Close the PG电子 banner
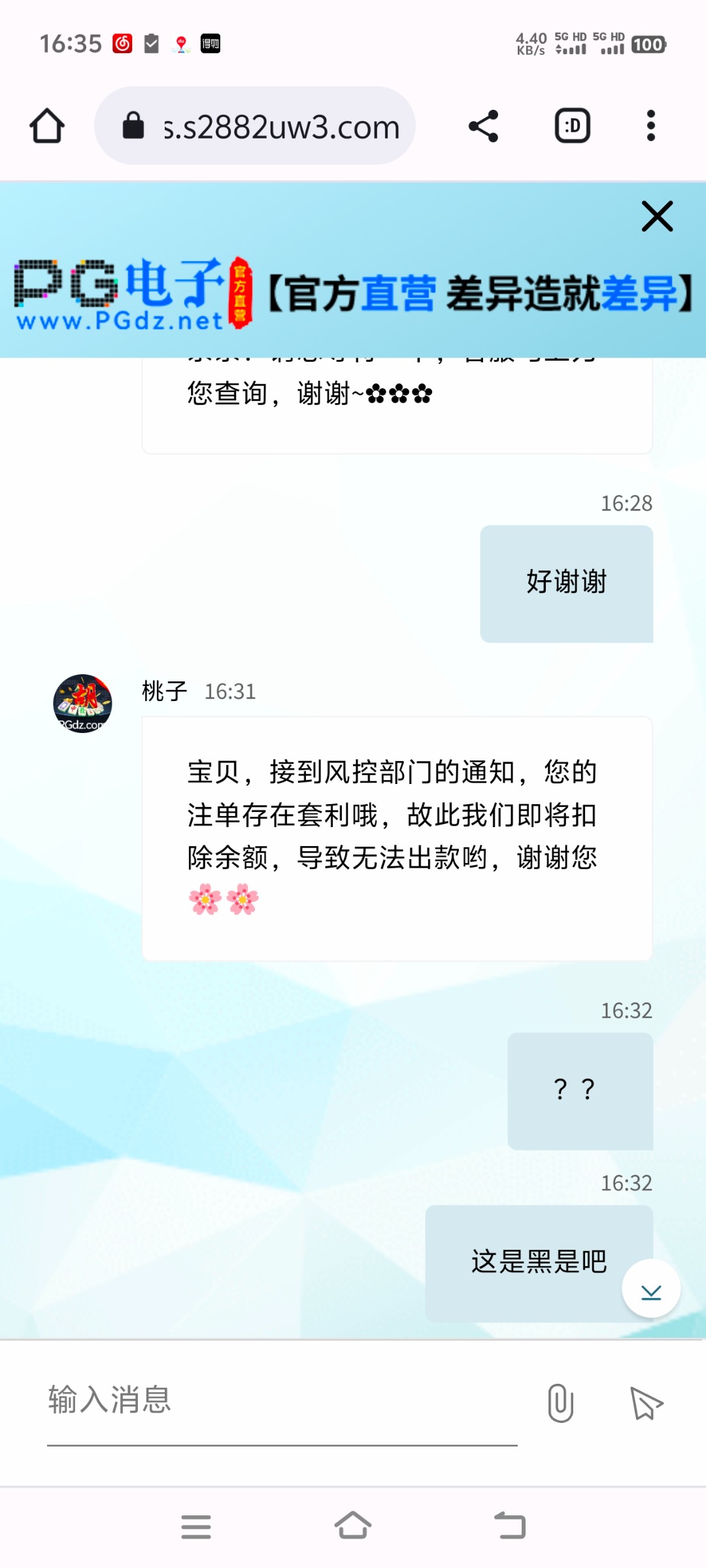The height and width of the screenshot is (1568, 706). (x=657, y=216)
